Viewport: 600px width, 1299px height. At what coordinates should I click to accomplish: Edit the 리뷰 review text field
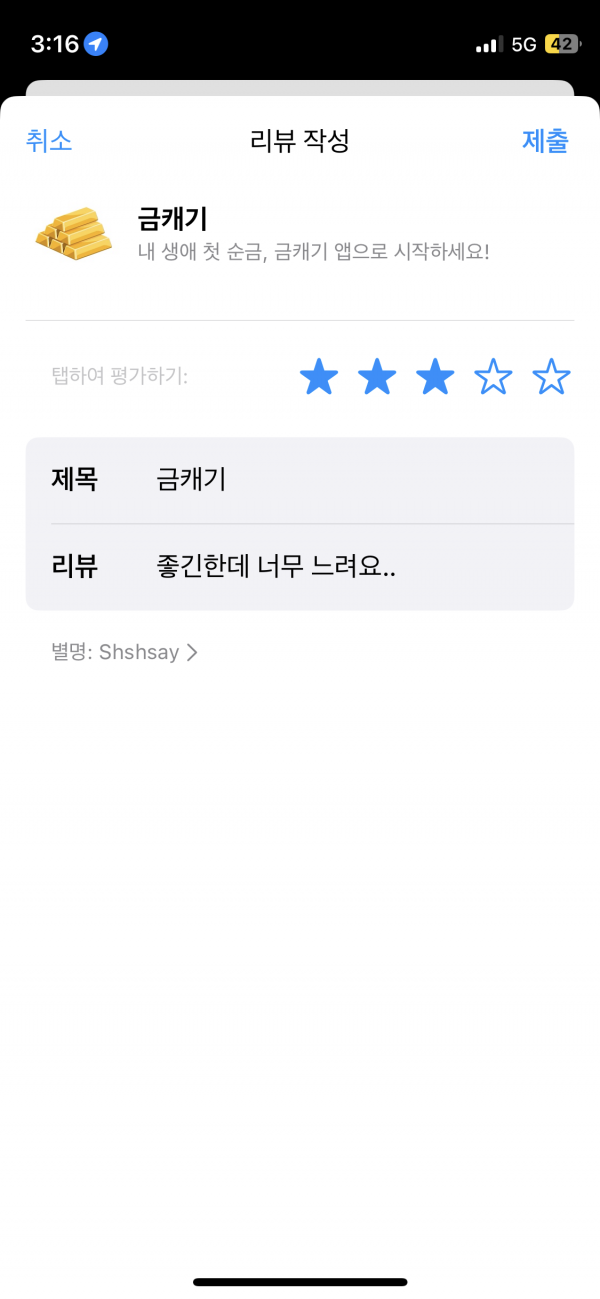pyautogui.click(x=300, y=567)
